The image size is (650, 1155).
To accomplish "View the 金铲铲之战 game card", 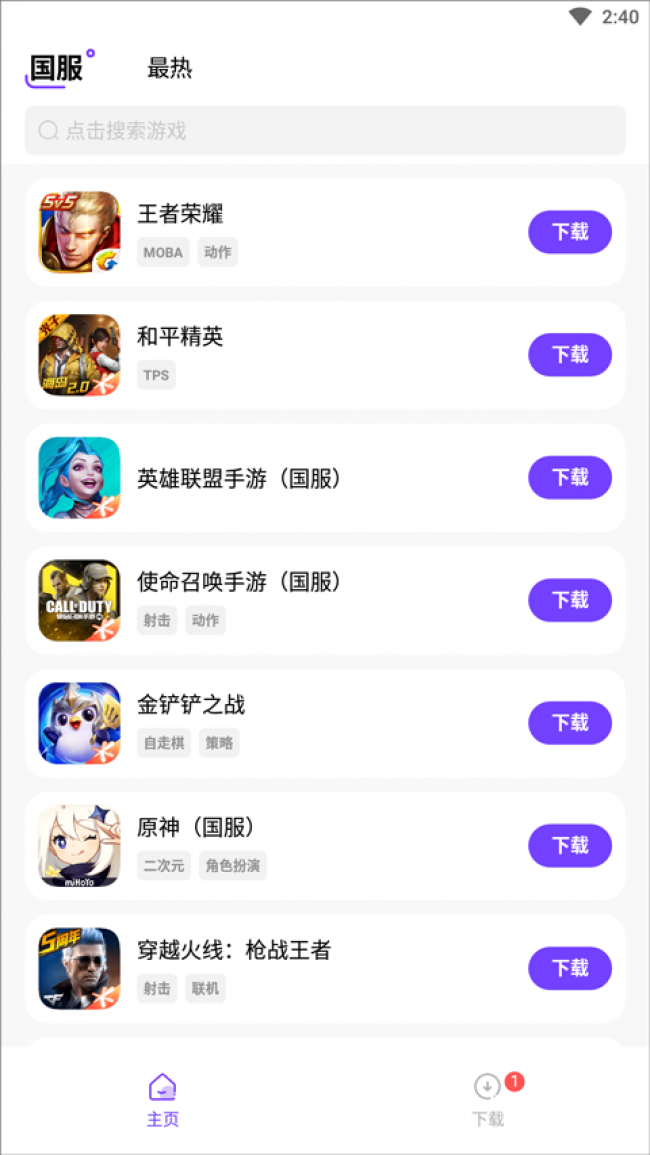I will click(300, 723).
